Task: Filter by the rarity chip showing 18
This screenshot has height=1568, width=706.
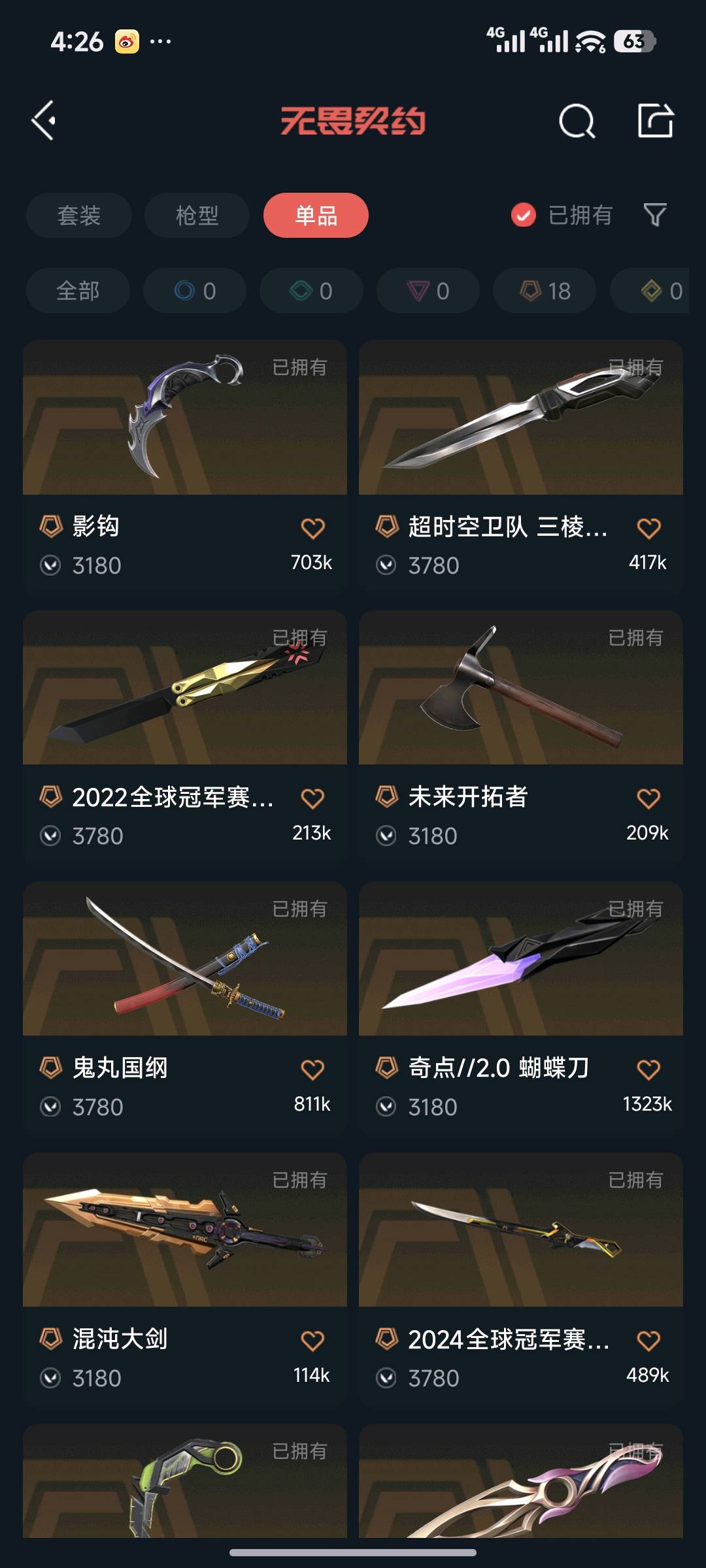Action: point(545,291)
